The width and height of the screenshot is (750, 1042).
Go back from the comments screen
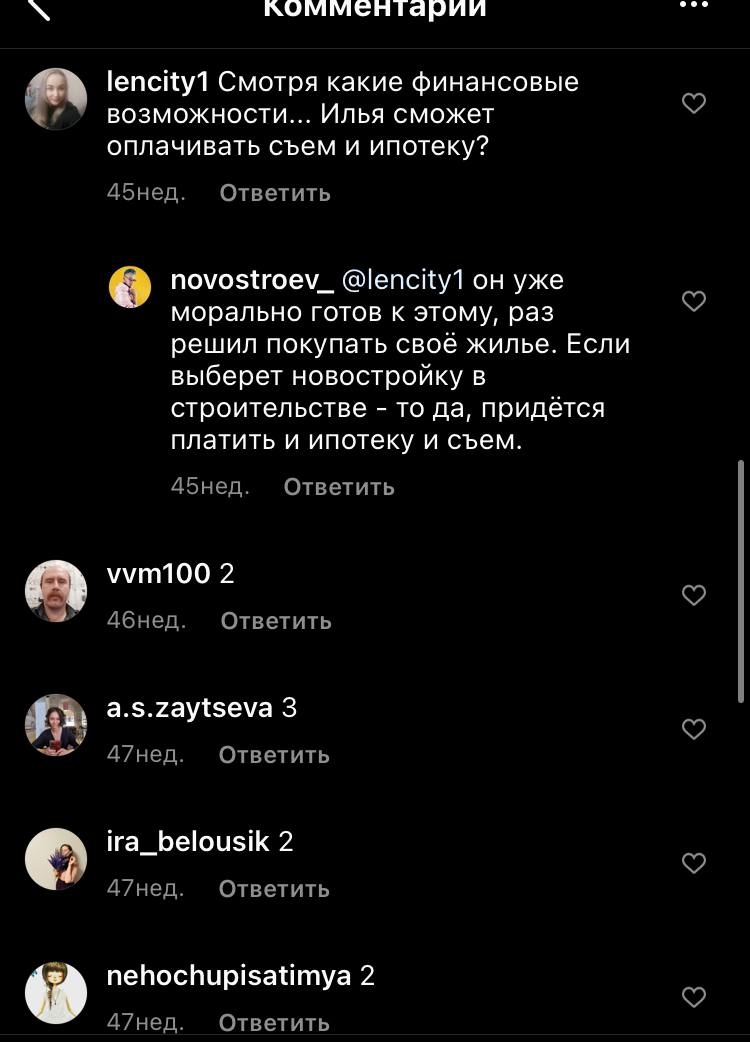tap(37, 10)
